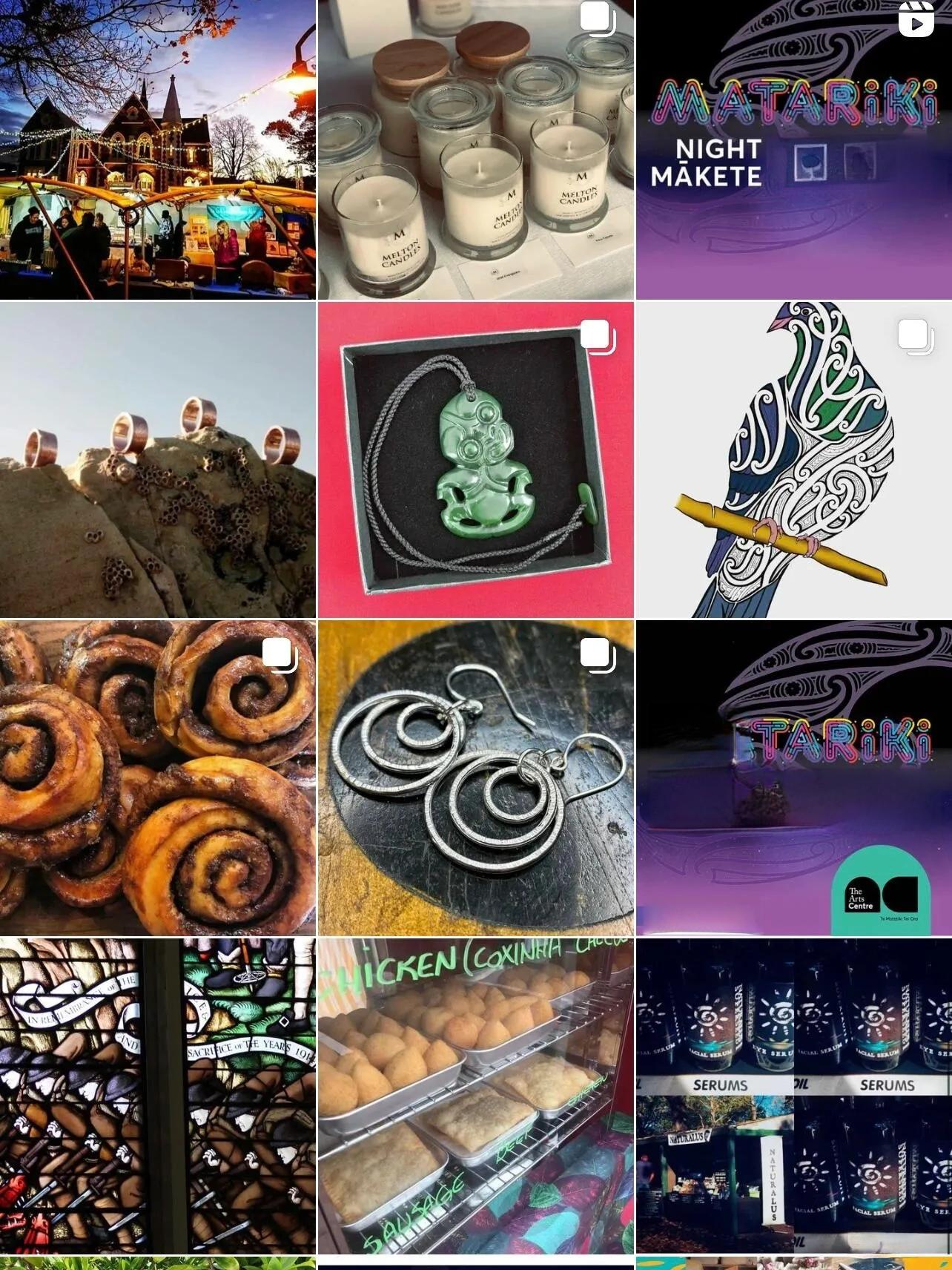Open the Melton Candles carousel post
Screen dimensions: 952x1270
pos(476,149)
